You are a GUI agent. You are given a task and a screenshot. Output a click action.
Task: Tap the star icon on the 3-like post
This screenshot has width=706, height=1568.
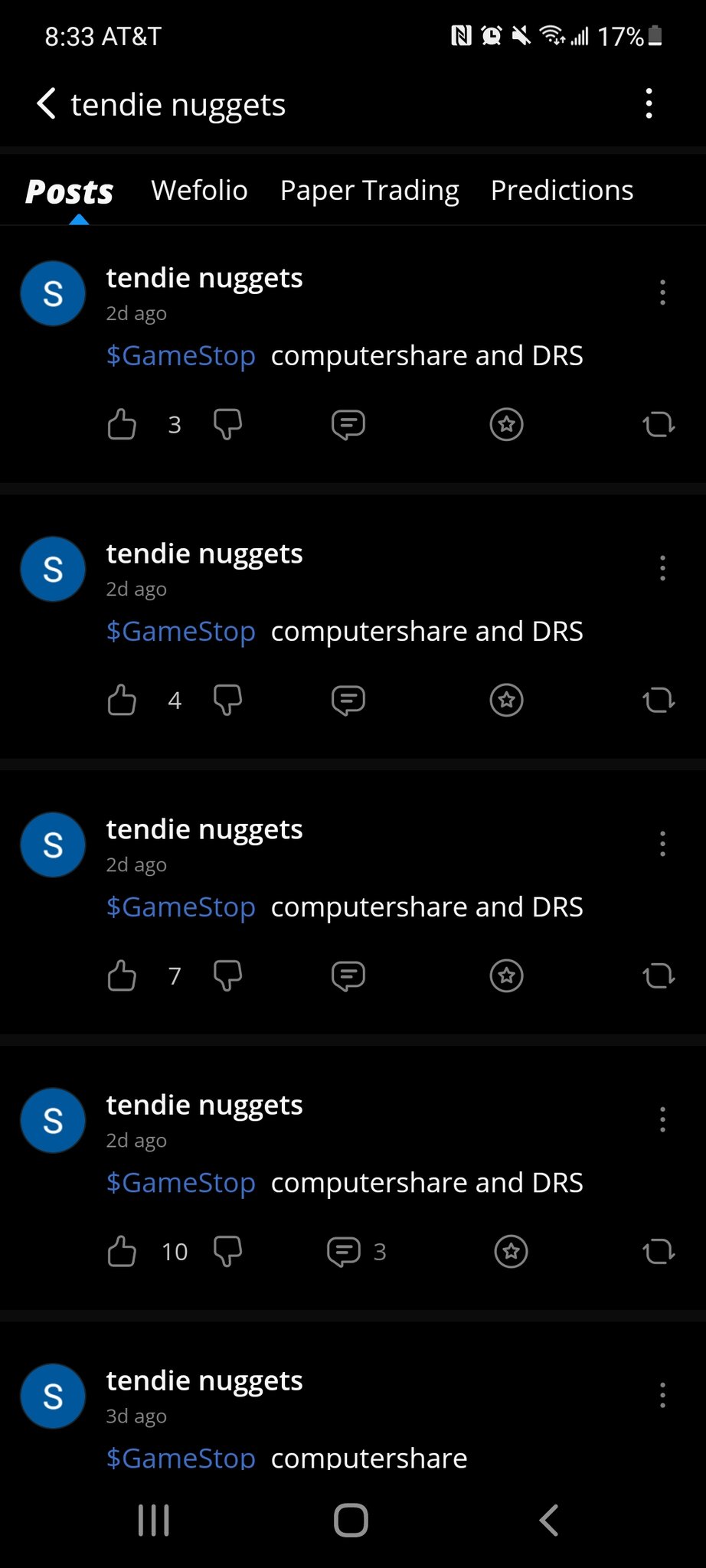(506, 424)
